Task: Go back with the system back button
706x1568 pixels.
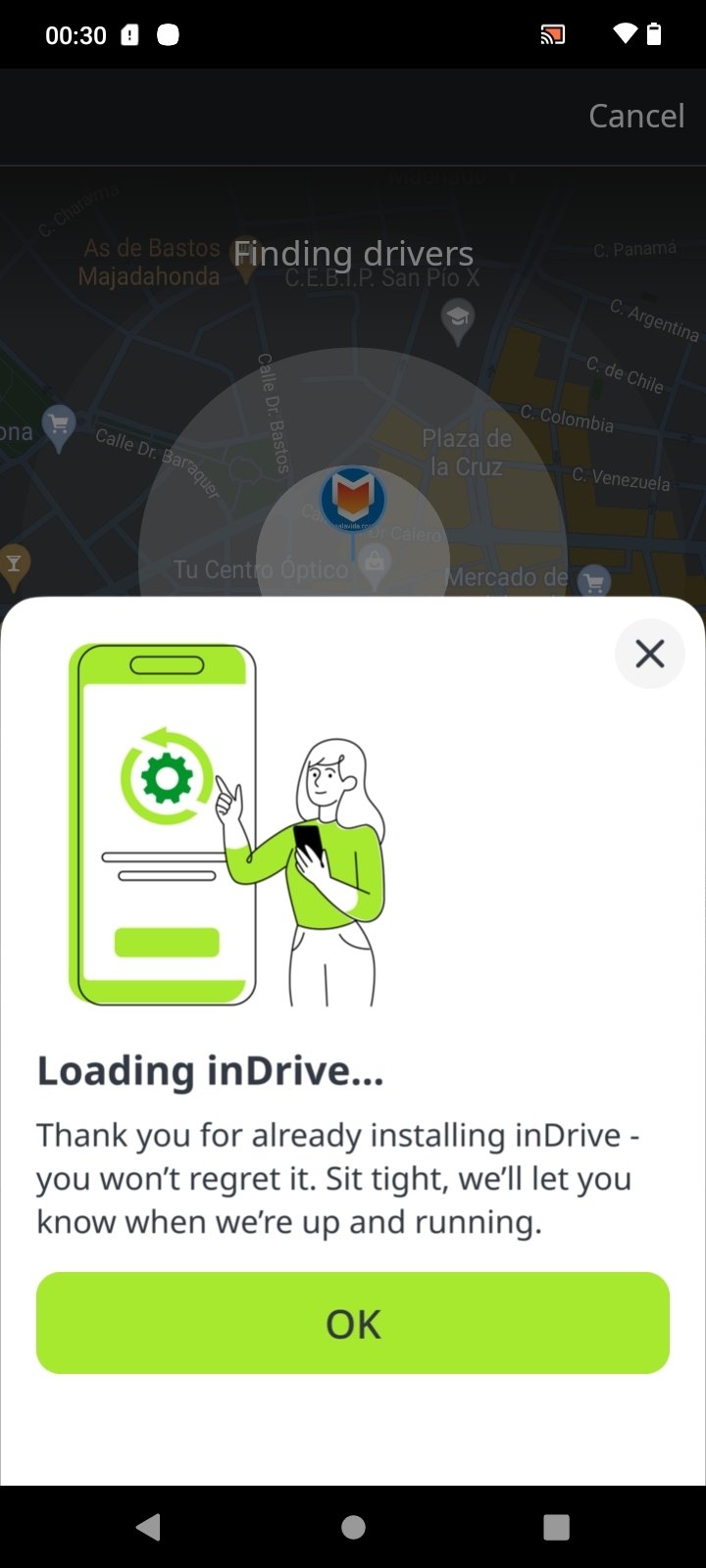Action: tap(149, 1527)
